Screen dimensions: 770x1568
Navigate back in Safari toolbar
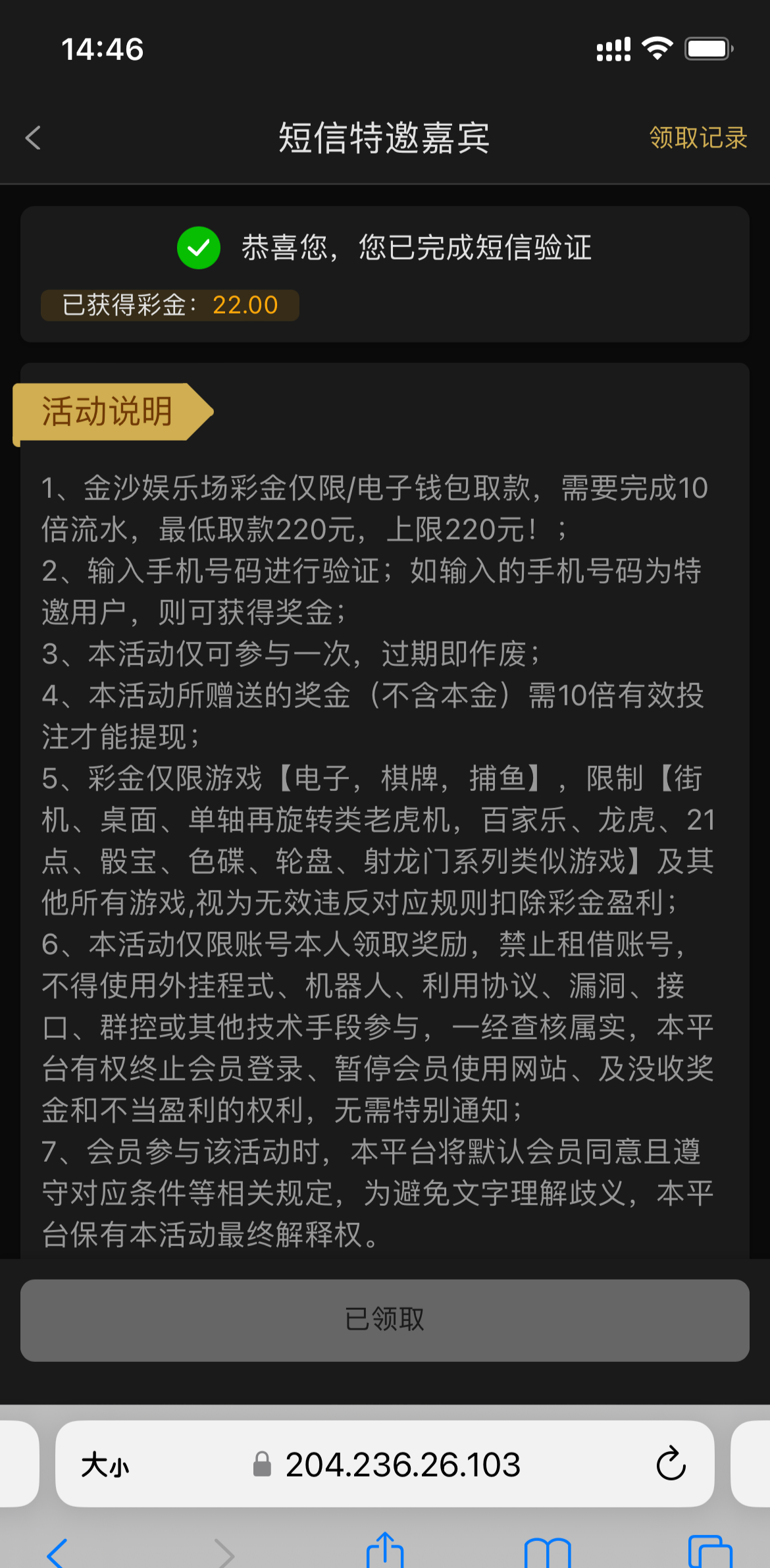click(57, 1553)
